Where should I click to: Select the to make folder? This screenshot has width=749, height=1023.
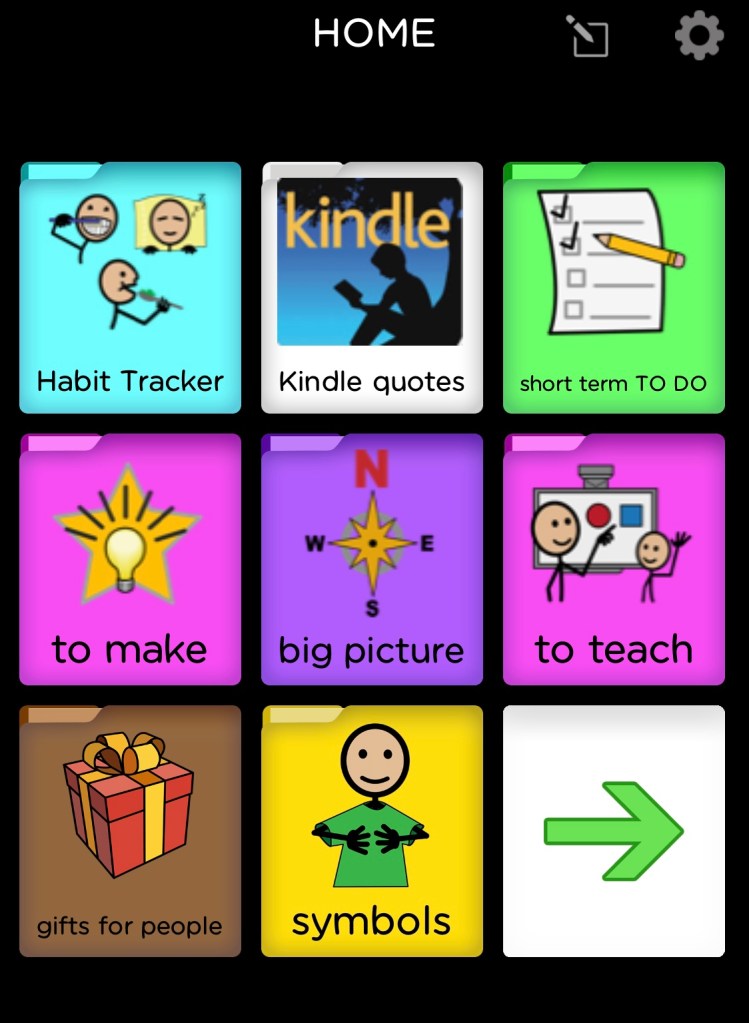pos(130,560)
